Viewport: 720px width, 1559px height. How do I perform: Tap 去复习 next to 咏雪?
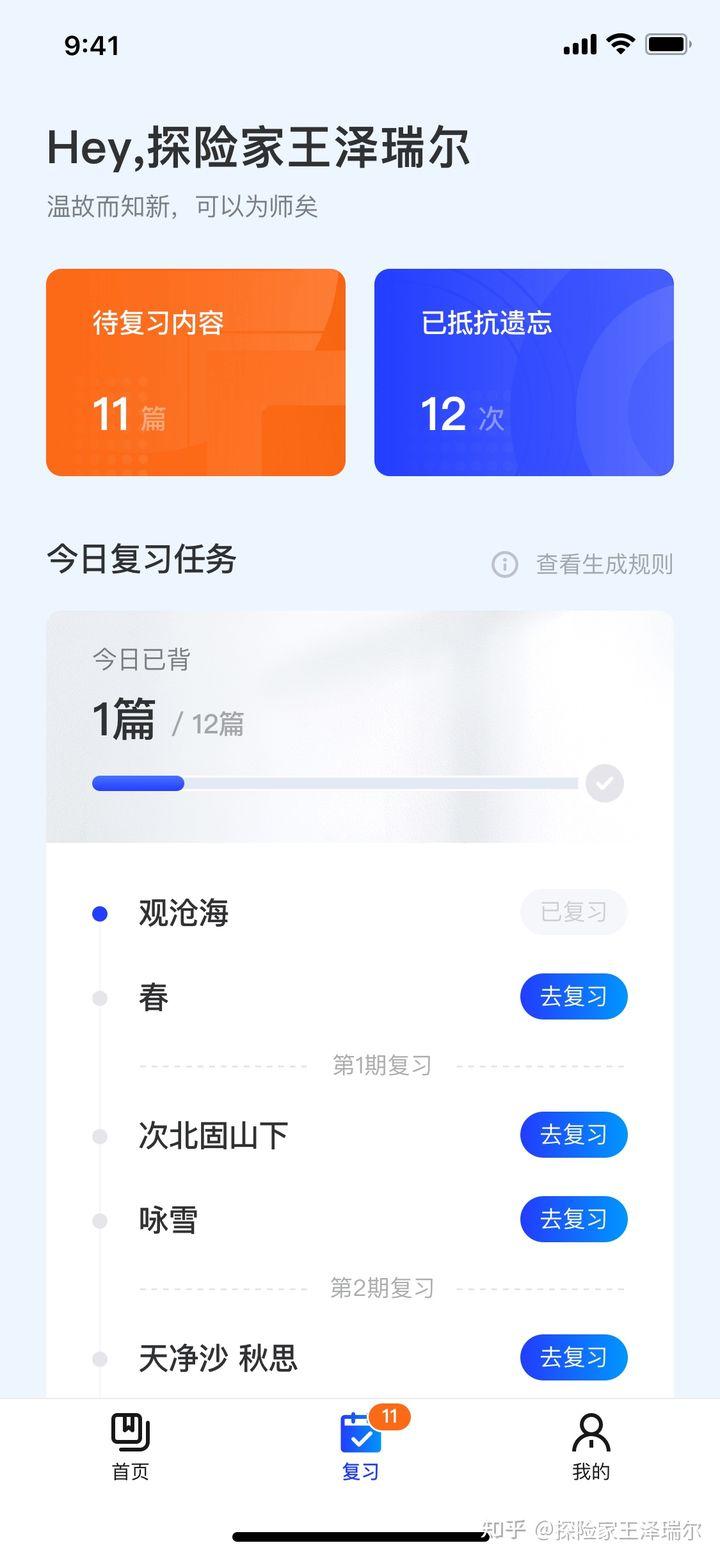coord(574,1219)
